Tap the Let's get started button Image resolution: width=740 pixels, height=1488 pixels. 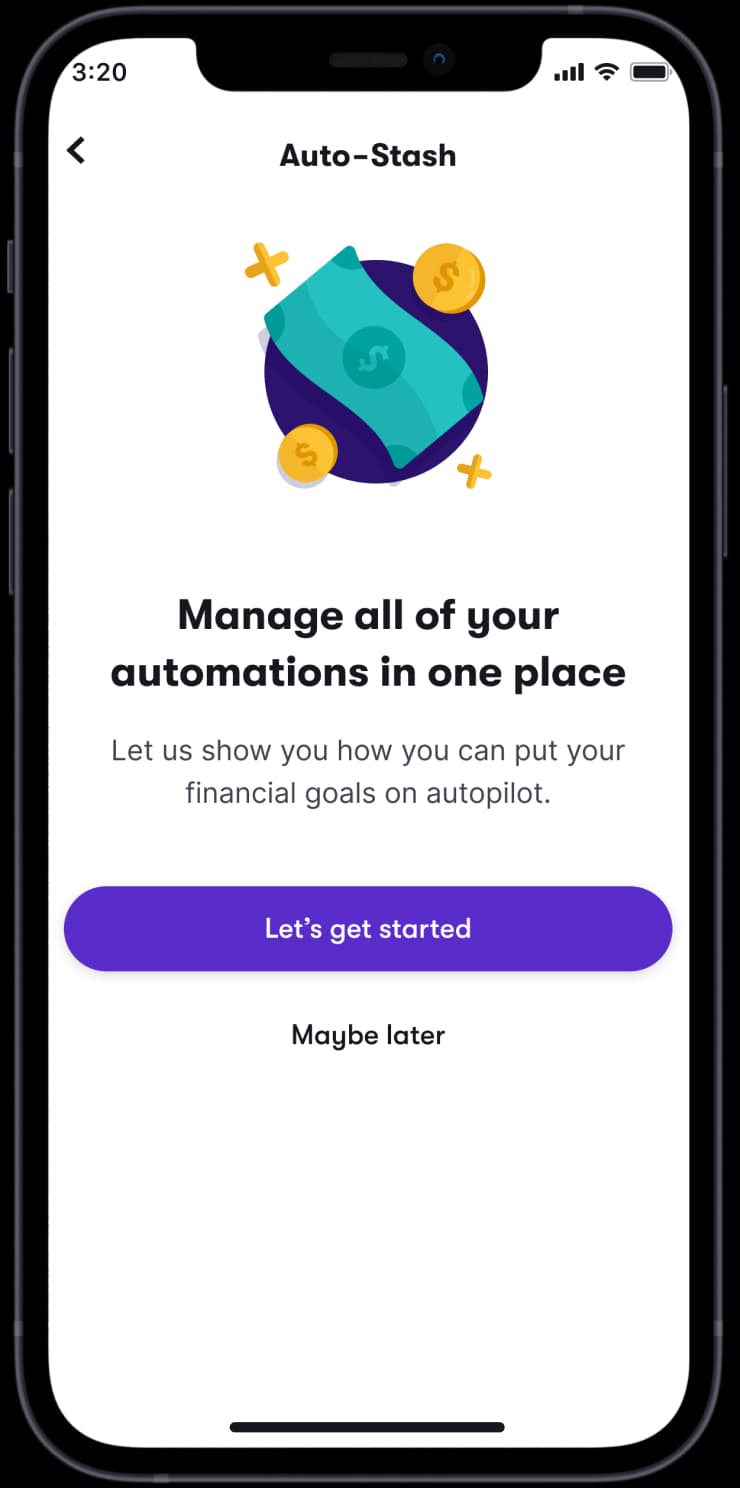368,928
